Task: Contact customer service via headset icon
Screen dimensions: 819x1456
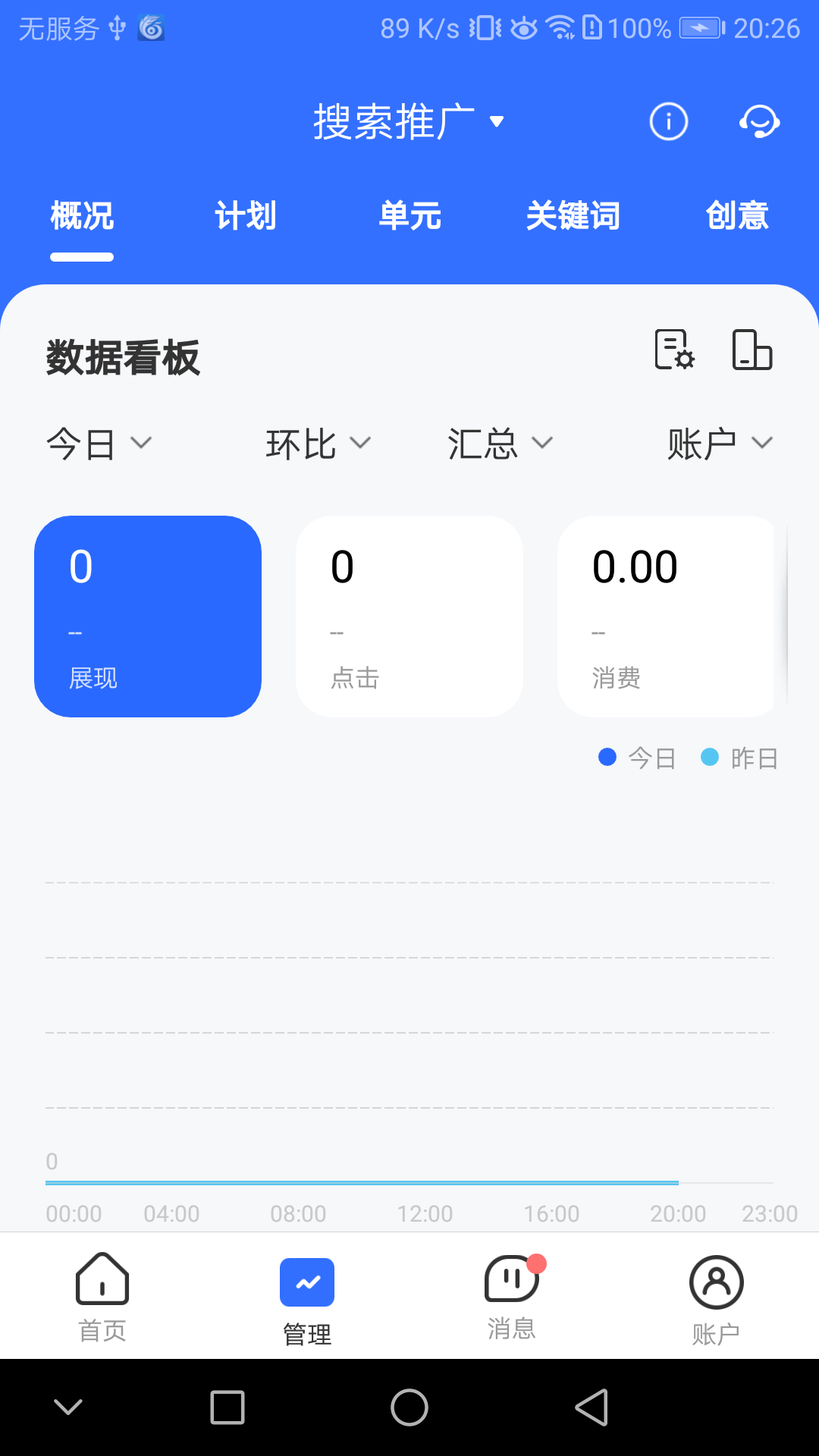Action: tap(758, 121)
